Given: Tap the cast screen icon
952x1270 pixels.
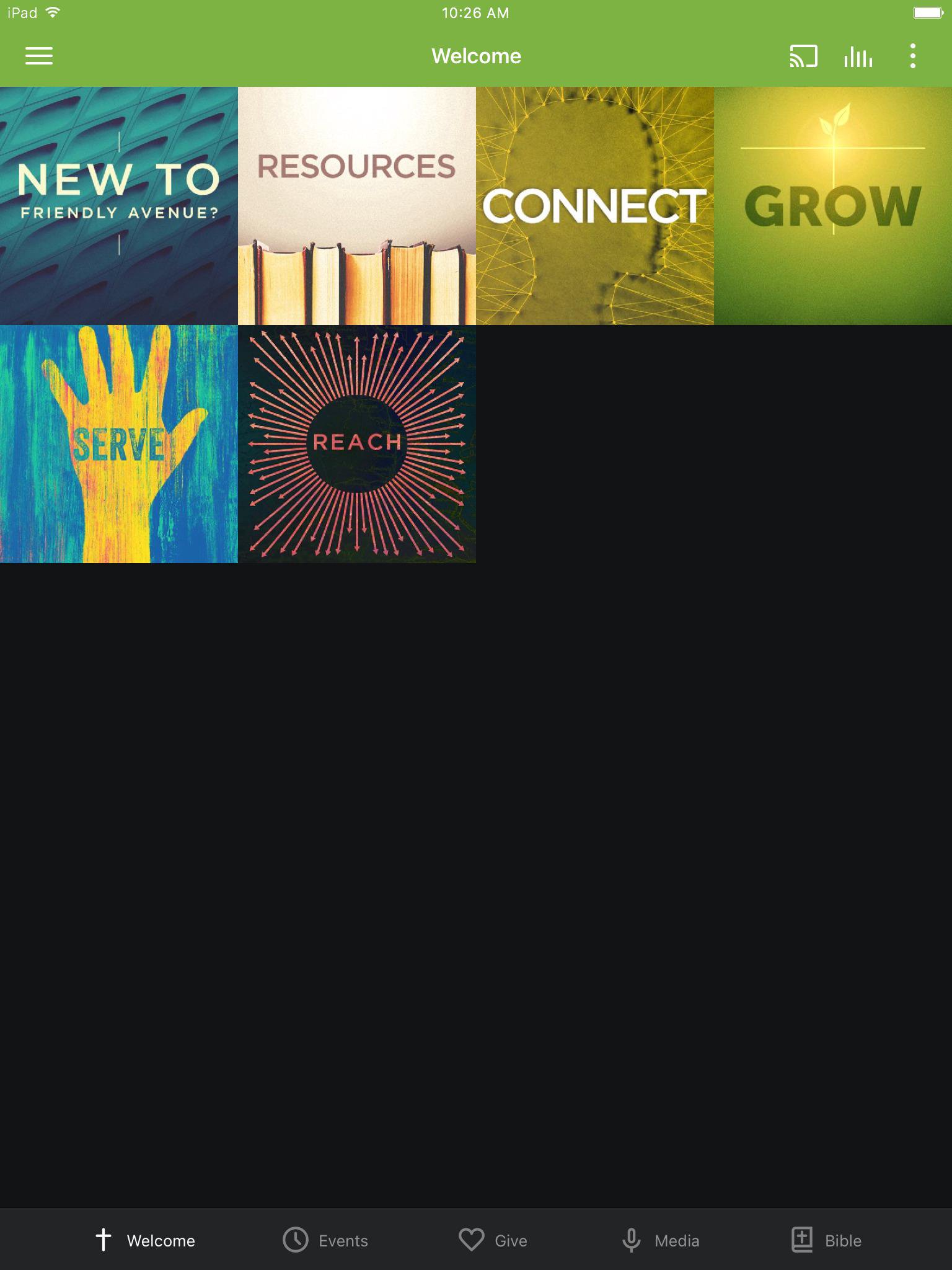Looking at the screenshot, I should (x=803, y=56).
